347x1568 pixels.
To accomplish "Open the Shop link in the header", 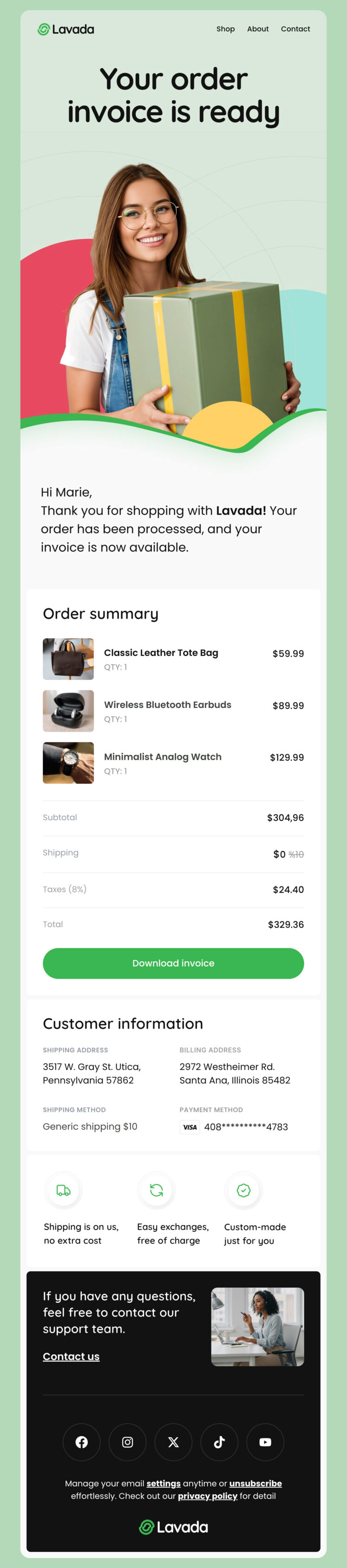I will (225, 29).
